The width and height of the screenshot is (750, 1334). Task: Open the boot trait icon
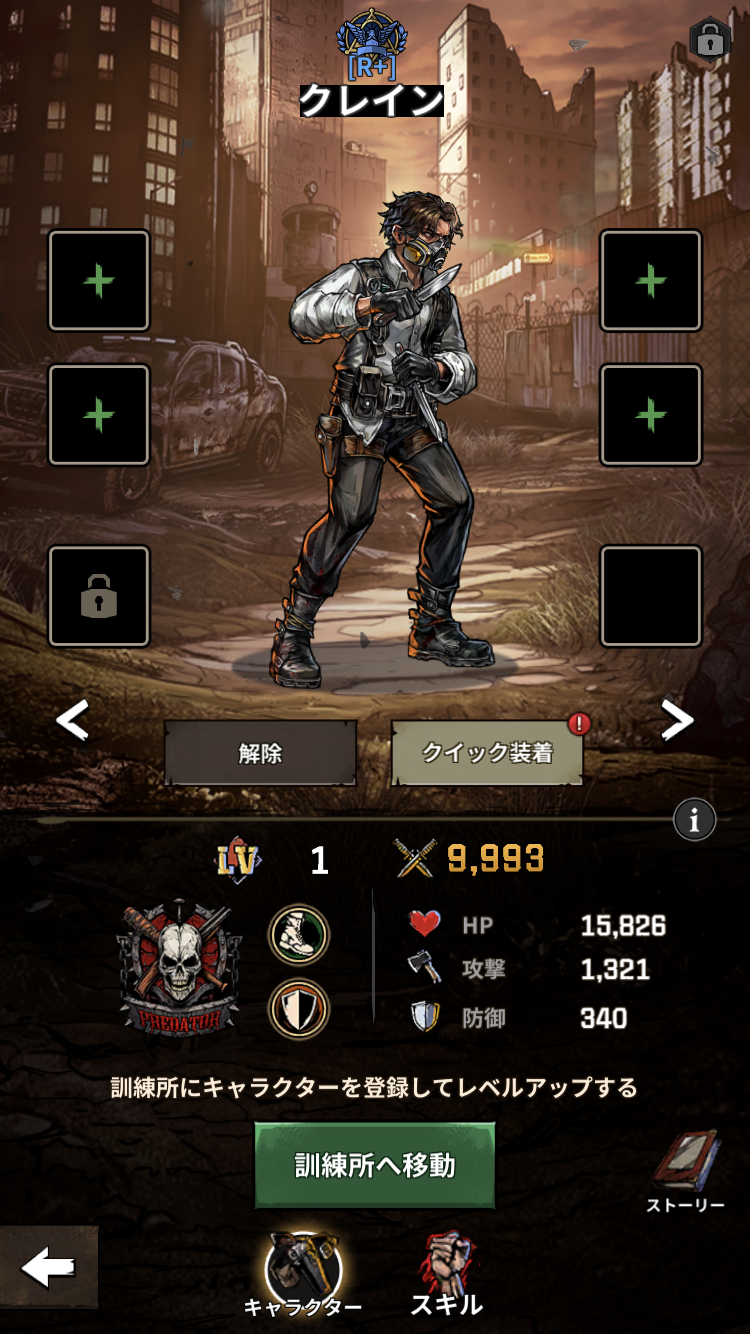click(x=299, y=935)
